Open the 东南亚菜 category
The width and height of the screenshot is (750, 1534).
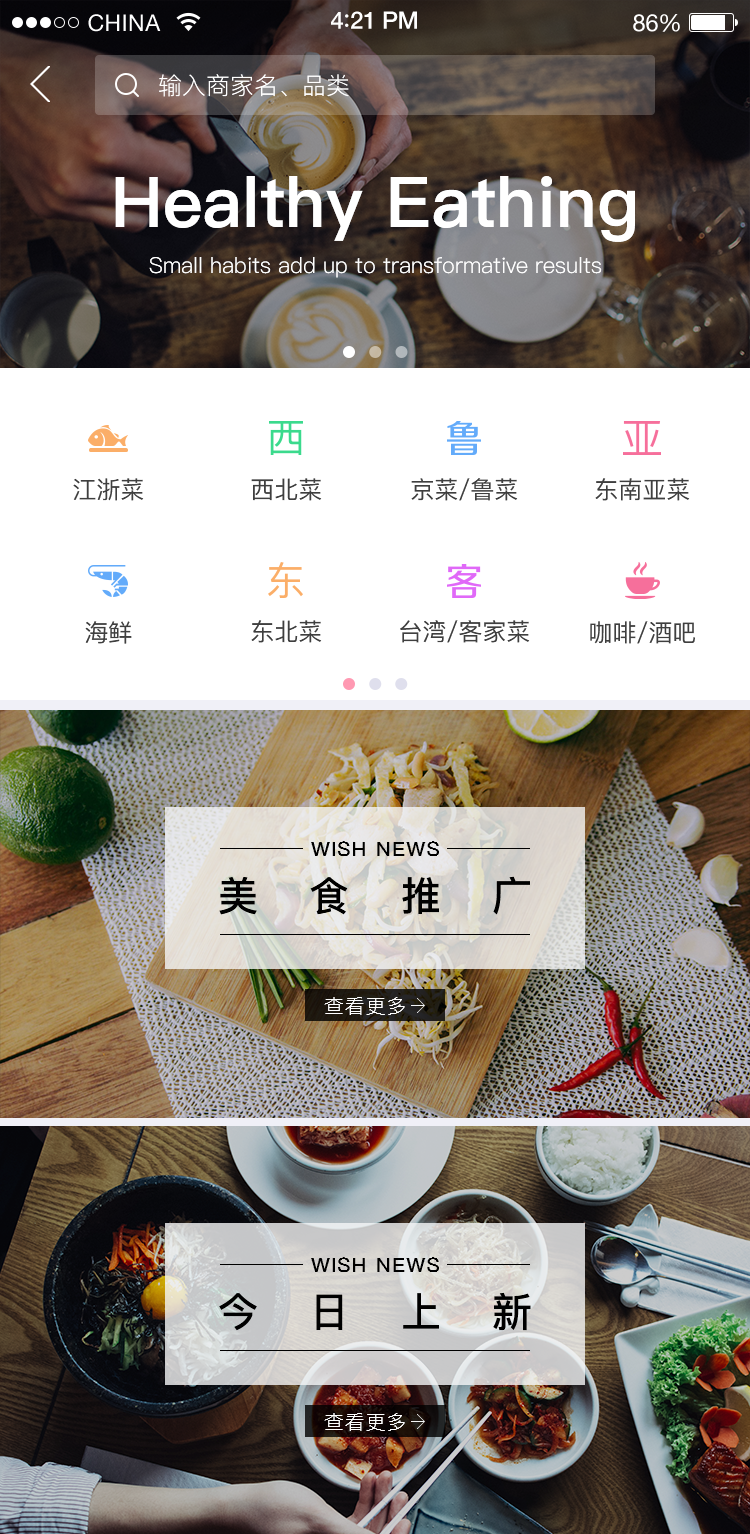642,462
